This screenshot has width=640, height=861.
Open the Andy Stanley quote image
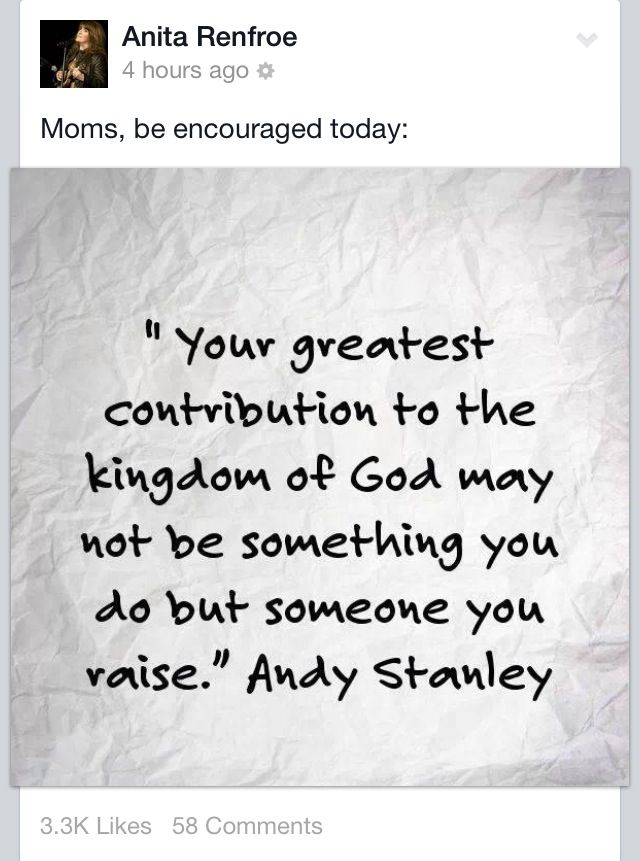click(x=320, y=477)
